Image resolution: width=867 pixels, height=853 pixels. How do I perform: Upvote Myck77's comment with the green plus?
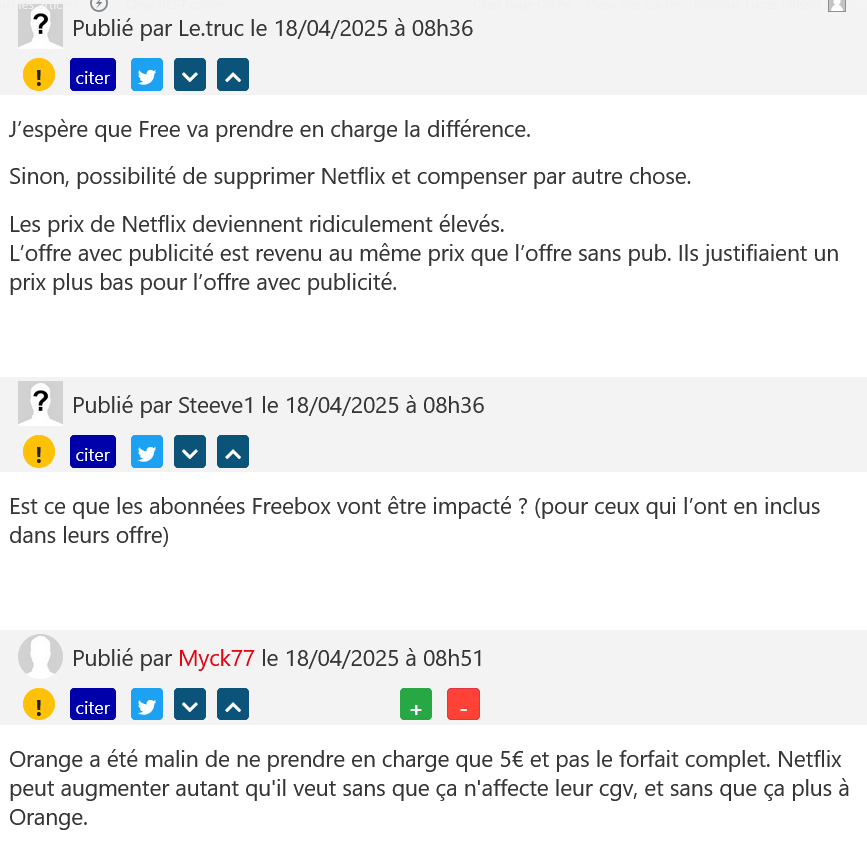point(416,705)
